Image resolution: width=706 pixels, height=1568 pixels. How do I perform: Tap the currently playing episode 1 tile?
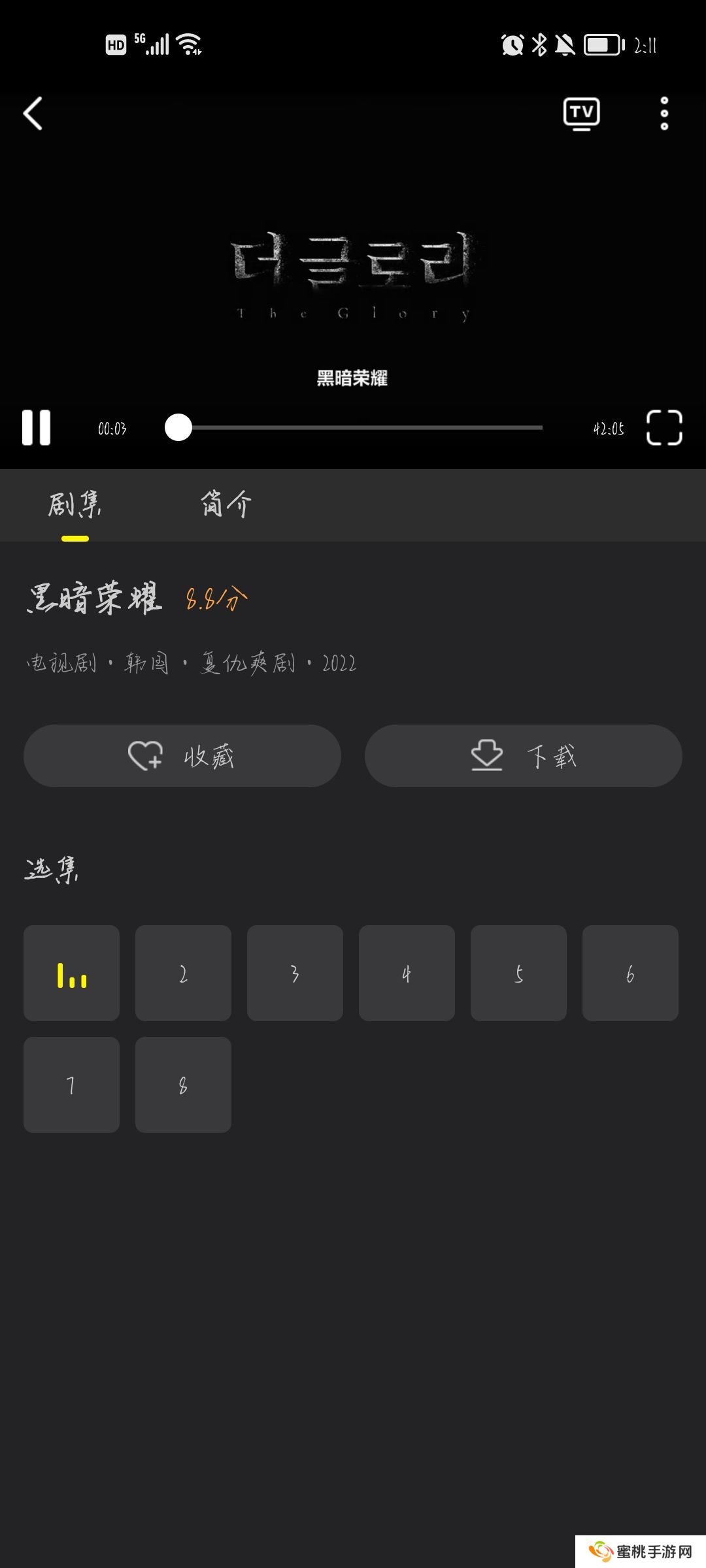71,973
